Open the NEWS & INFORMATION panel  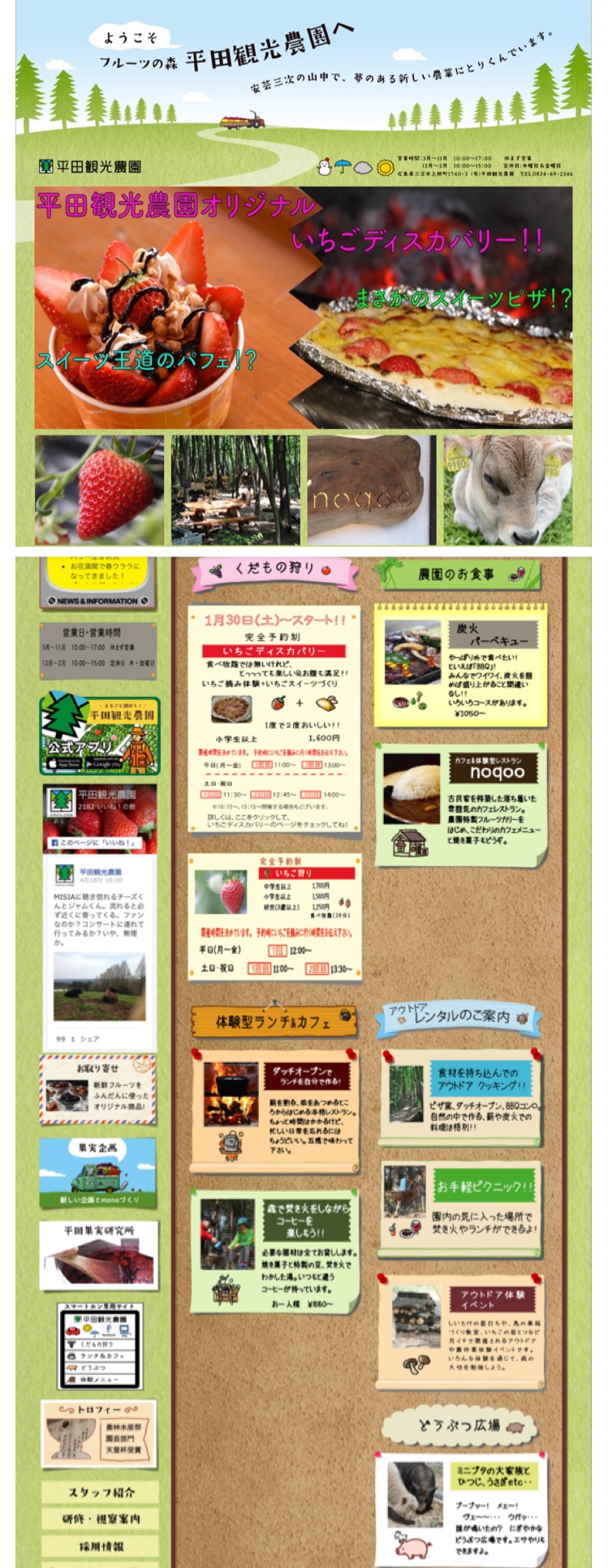click(x=98, y=582)
